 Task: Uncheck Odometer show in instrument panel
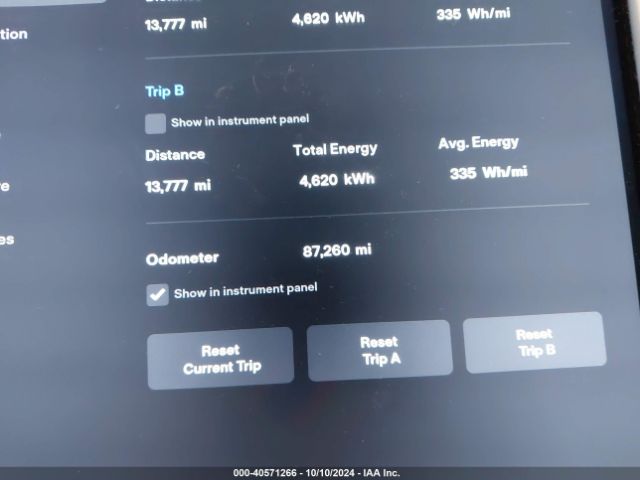[157, 295]
